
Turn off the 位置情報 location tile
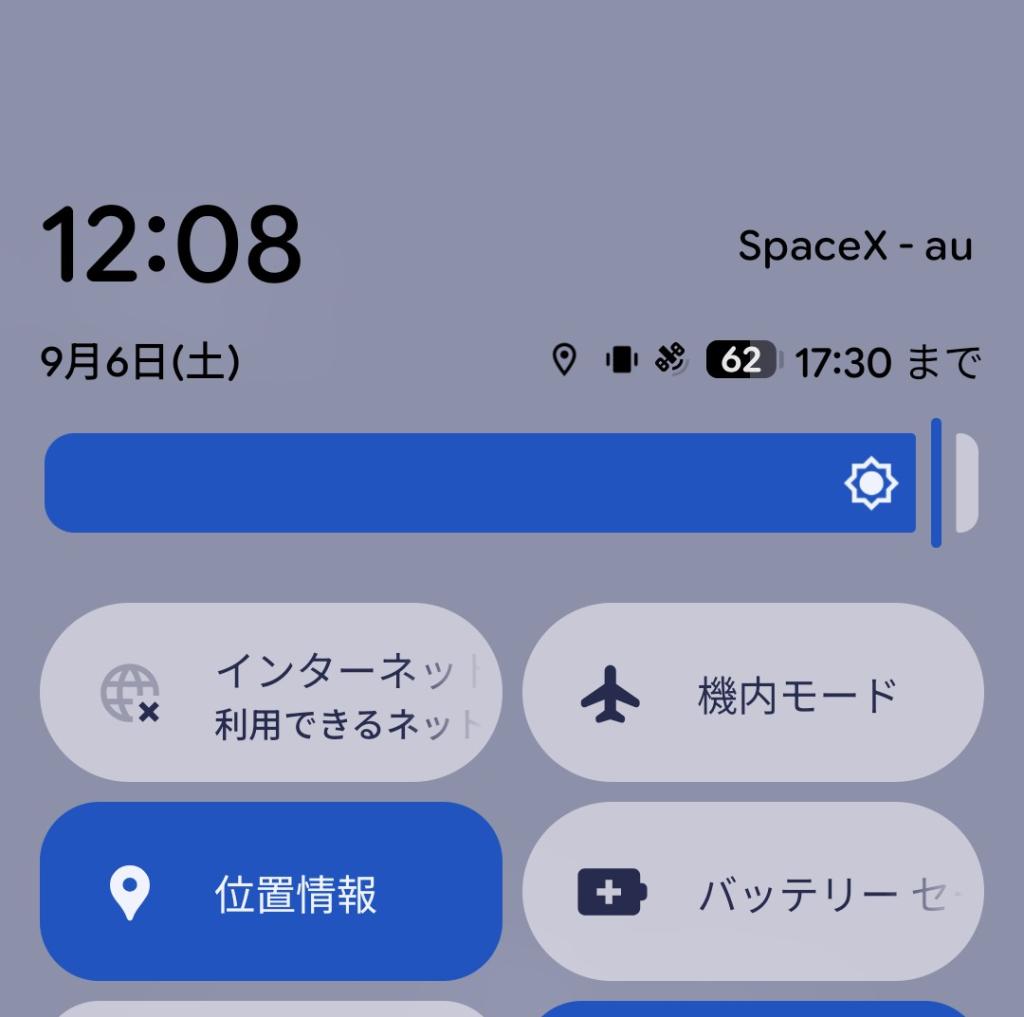point(270,891)
